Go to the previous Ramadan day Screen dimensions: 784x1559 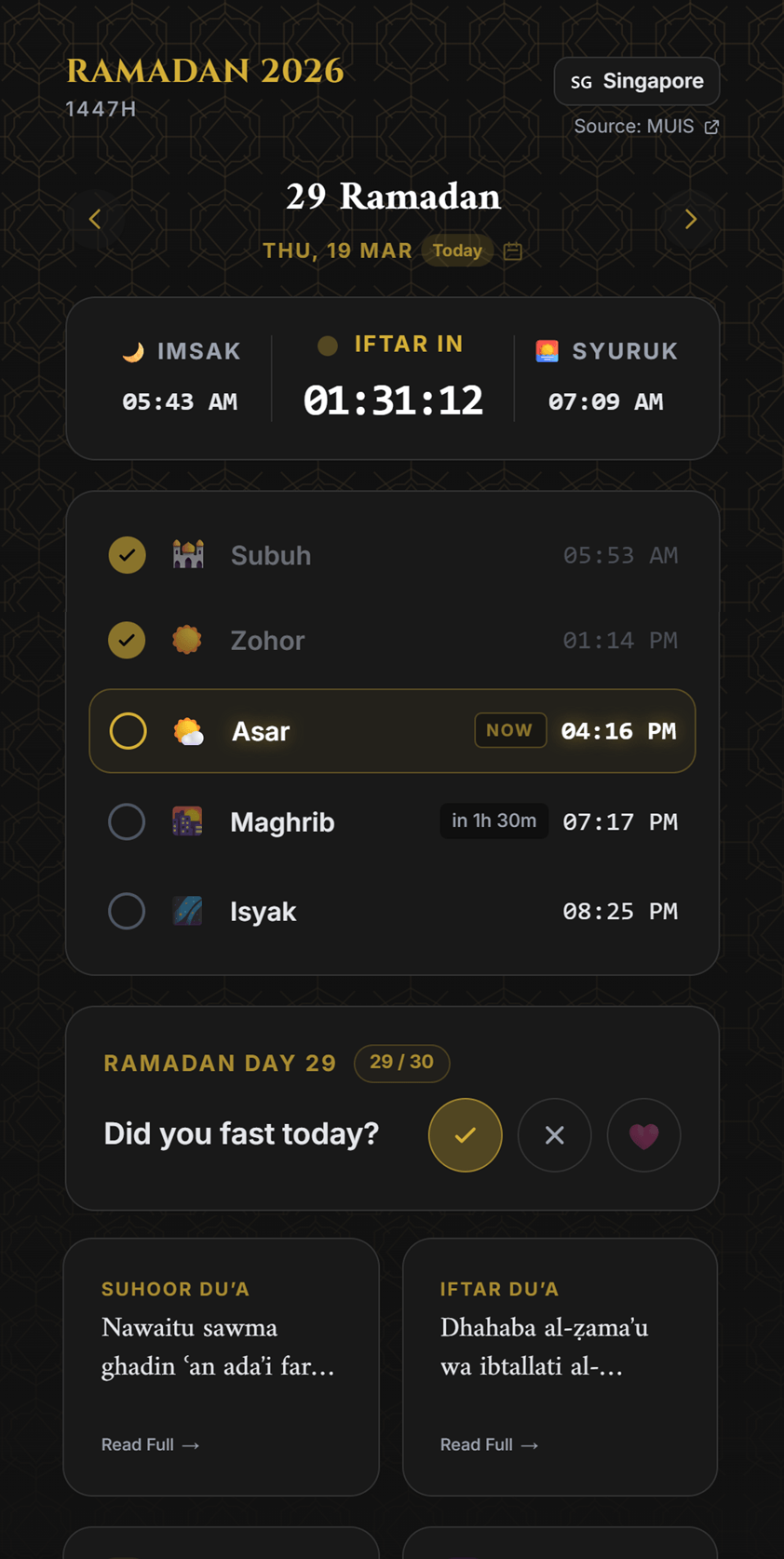click(95, 219)
